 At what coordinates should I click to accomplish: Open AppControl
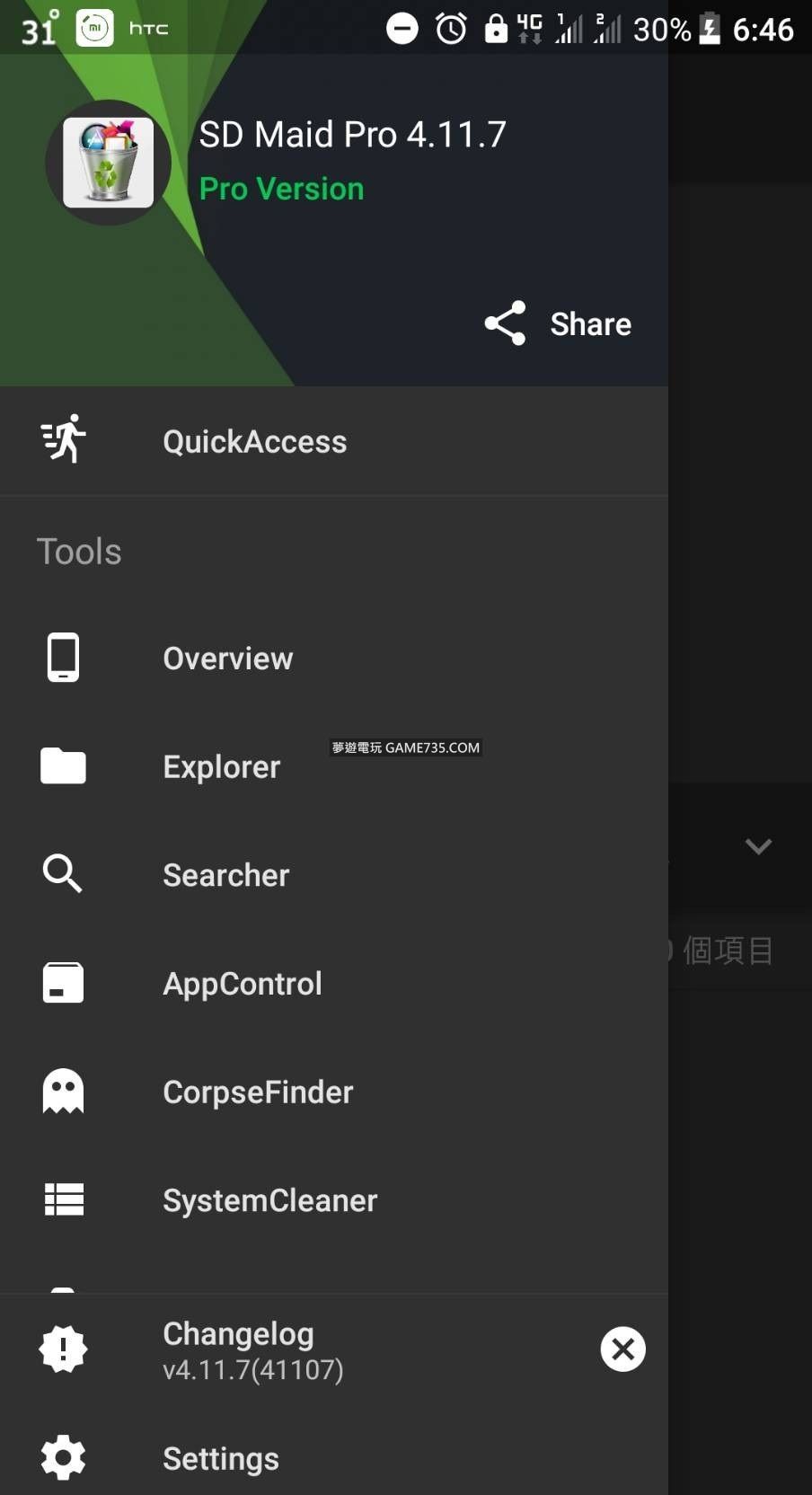243,984
